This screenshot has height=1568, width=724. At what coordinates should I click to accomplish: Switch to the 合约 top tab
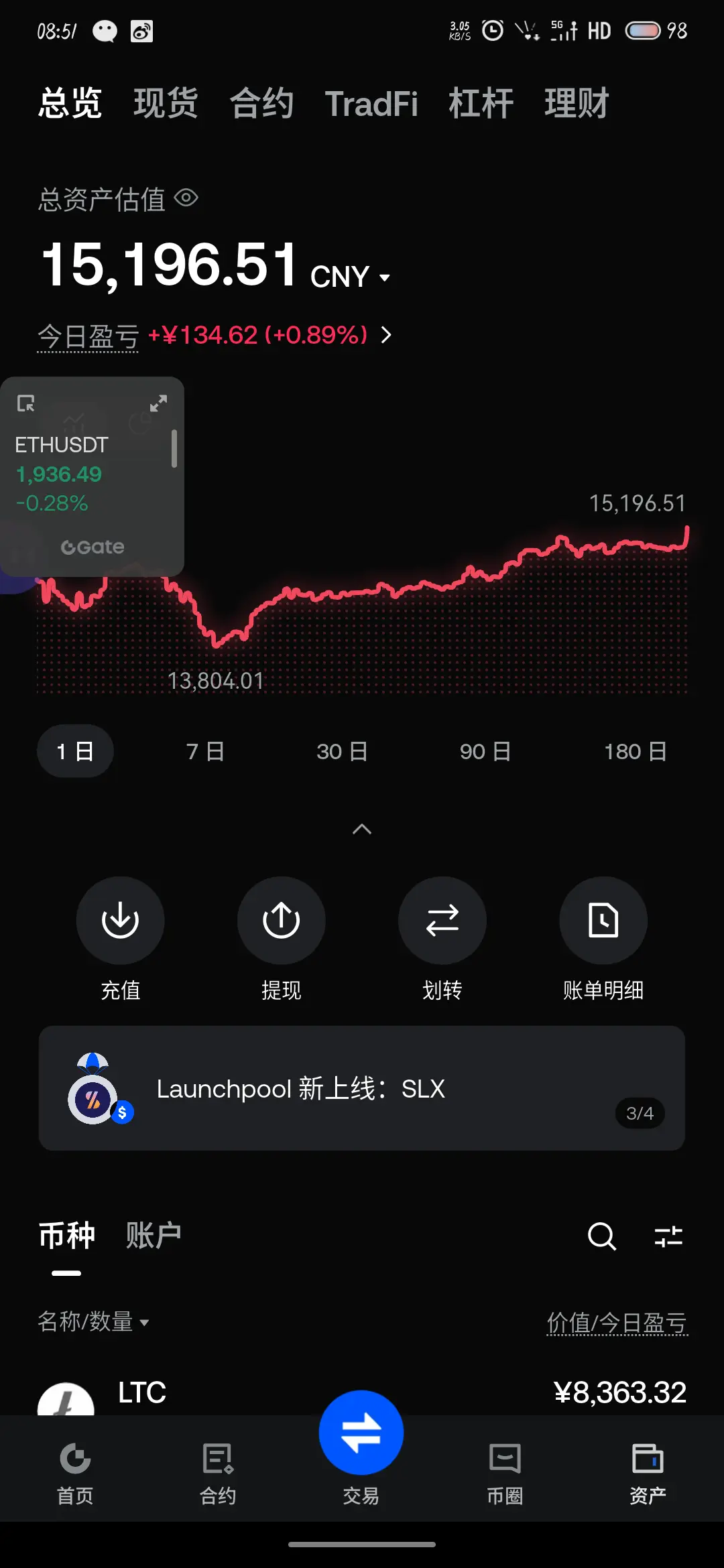coord(261,104)
